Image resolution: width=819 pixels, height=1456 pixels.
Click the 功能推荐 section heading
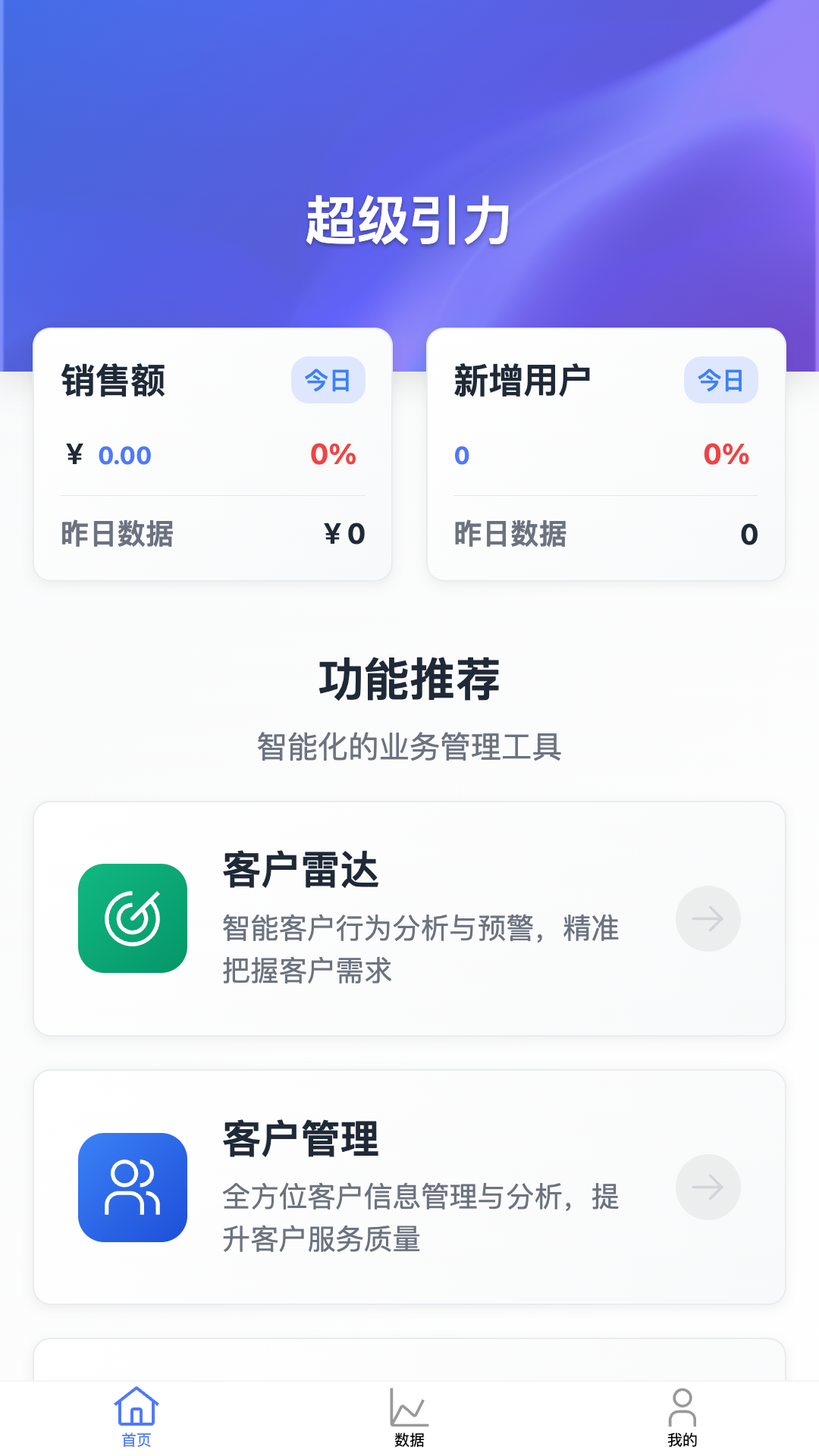[x=409, y=680]
